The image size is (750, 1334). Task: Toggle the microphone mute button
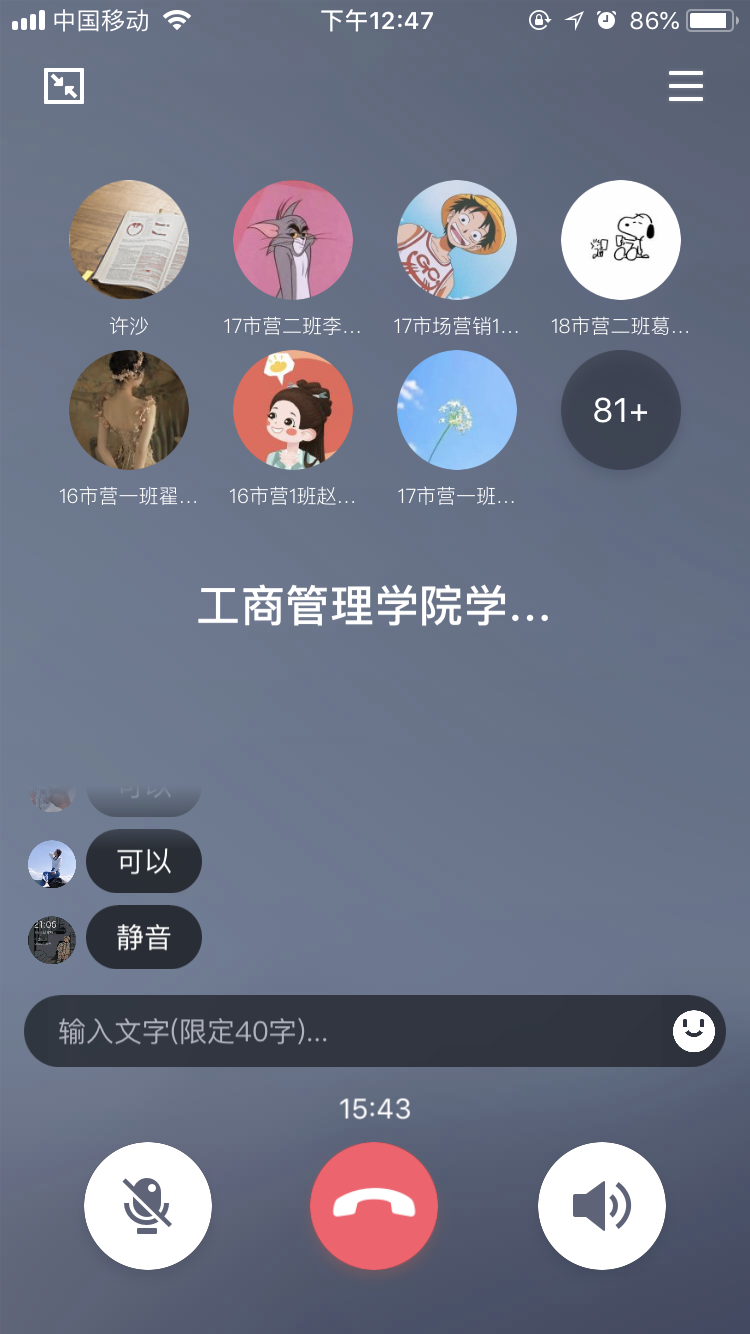(148, 1206)
